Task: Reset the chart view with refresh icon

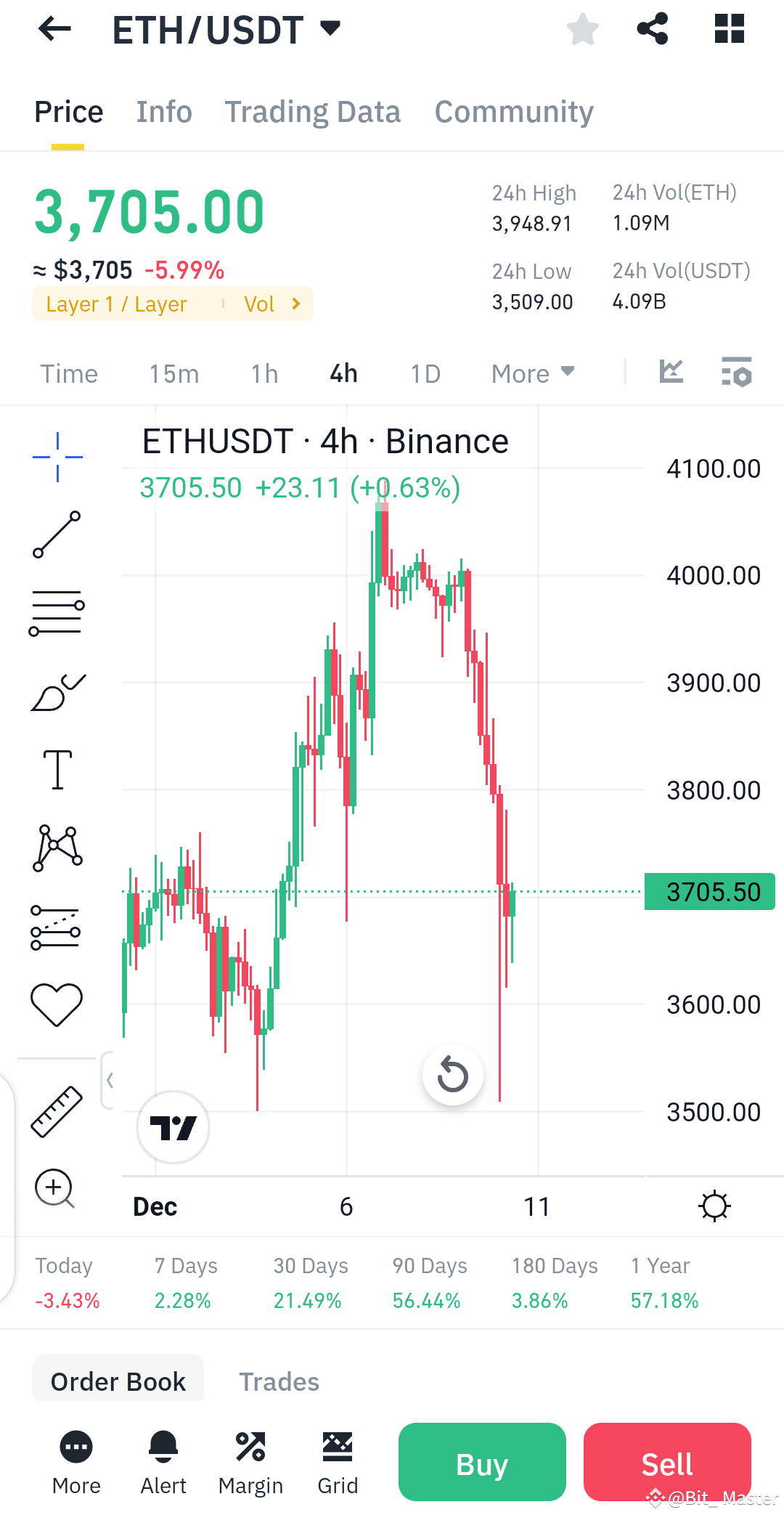Action: 452,1075
